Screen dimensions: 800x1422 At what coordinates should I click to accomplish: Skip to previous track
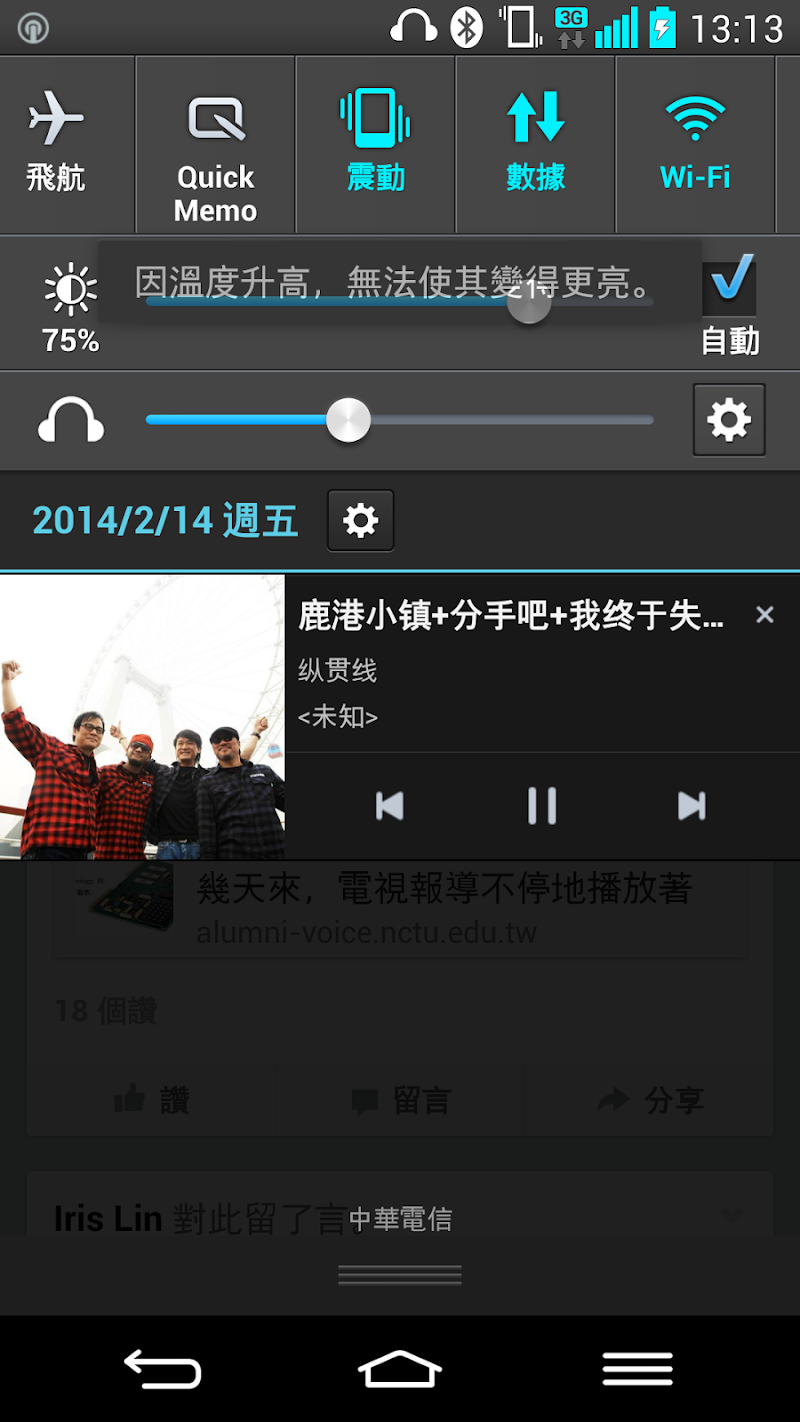pyautogui.click(x=389, y=806)
